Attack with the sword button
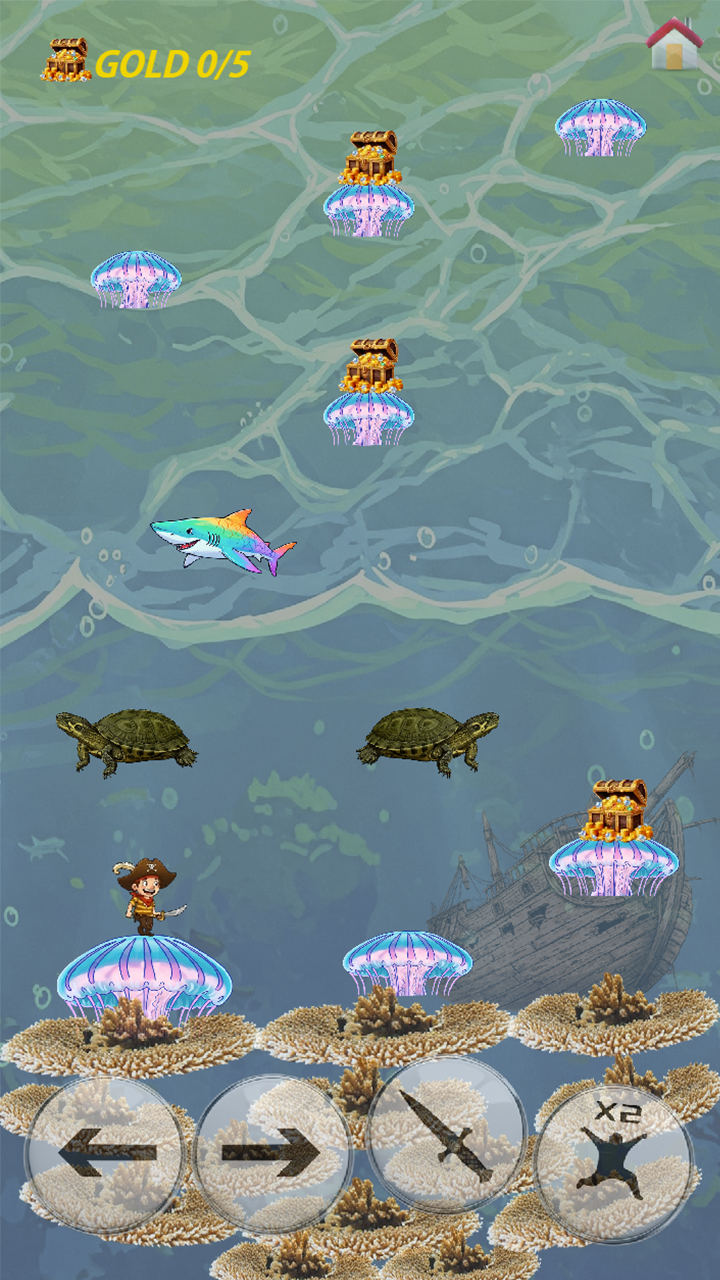 446,1135
